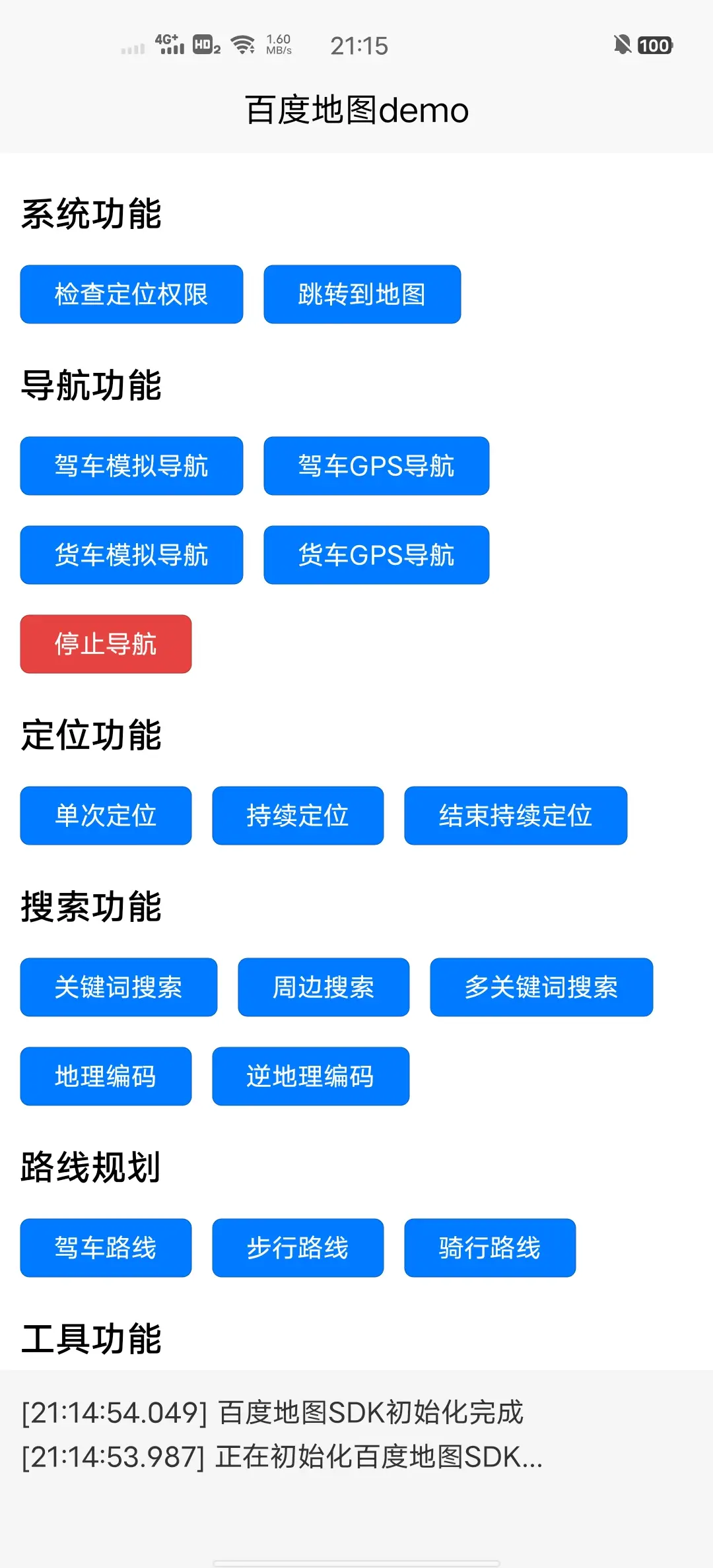The height and width of the screenshot is (1568, 713).
Task: Open 跳转到地图
Action: (x=362, y=294)
